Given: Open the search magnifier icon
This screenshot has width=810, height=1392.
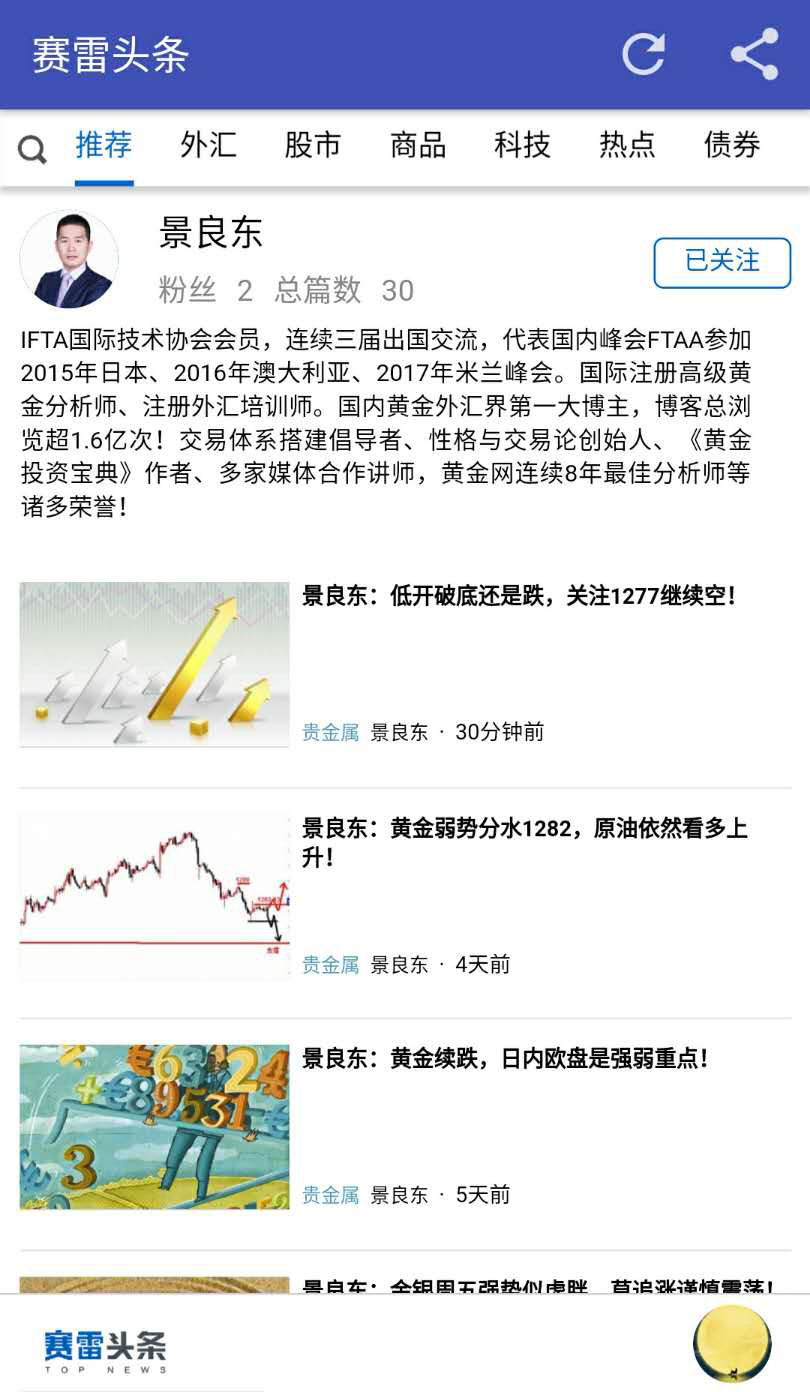Looking at the screenshot, I should [x=32, y=150].
